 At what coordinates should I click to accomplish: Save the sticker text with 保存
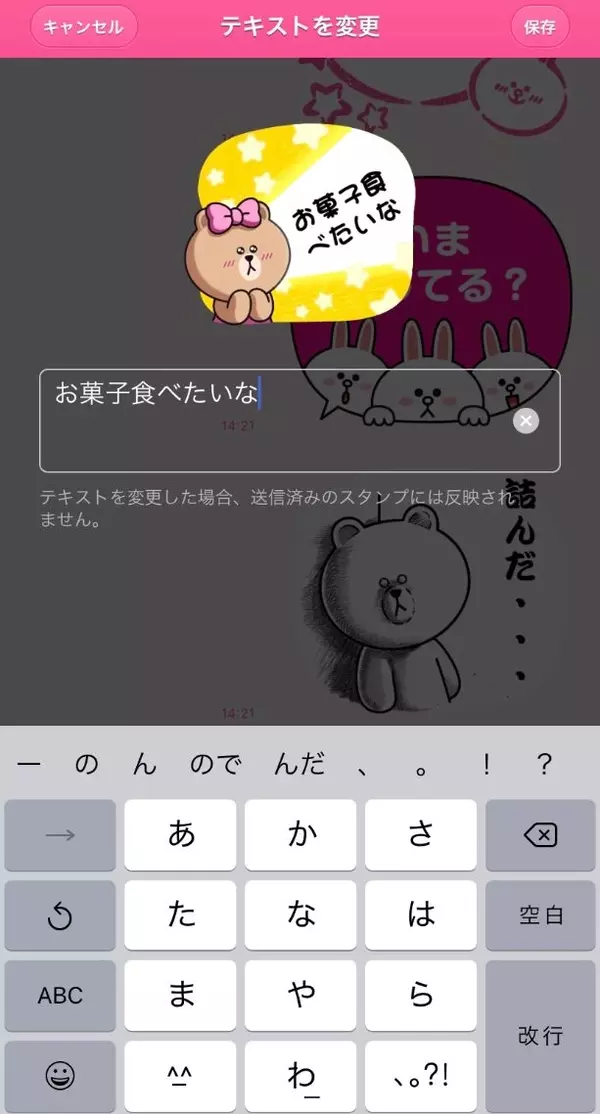[539, 27]
